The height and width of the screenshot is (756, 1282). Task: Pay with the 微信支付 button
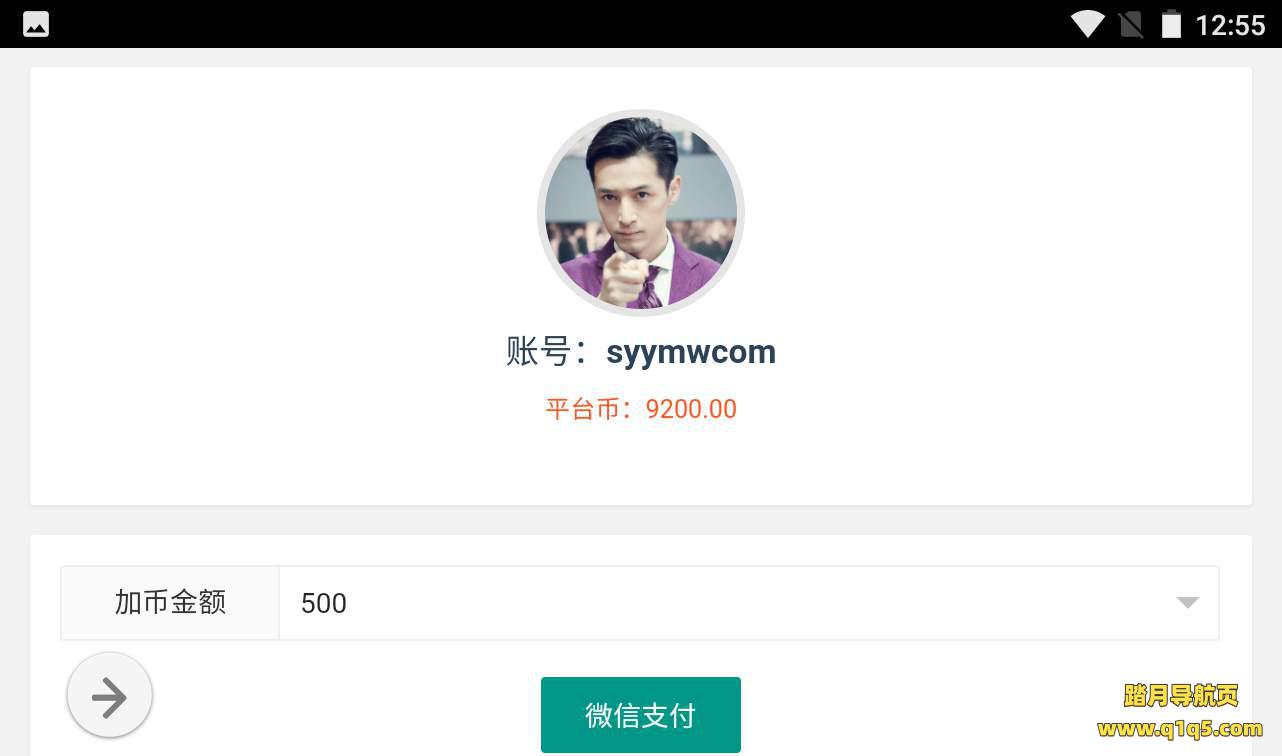(x=640, y=714)
